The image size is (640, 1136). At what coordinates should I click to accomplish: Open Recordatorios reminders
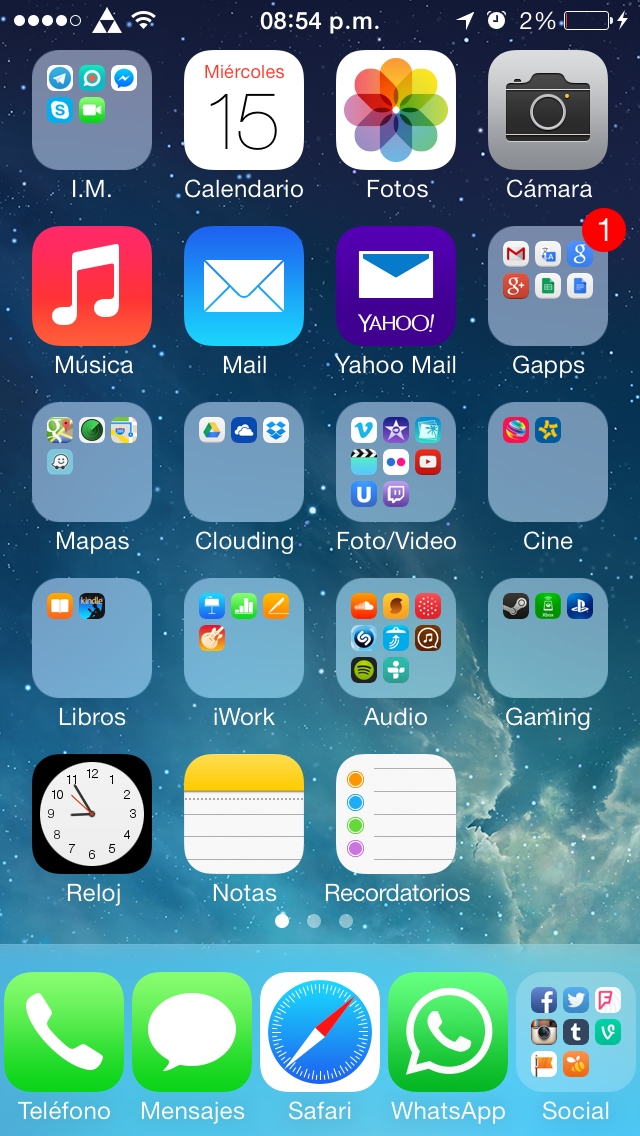point(396,814)
